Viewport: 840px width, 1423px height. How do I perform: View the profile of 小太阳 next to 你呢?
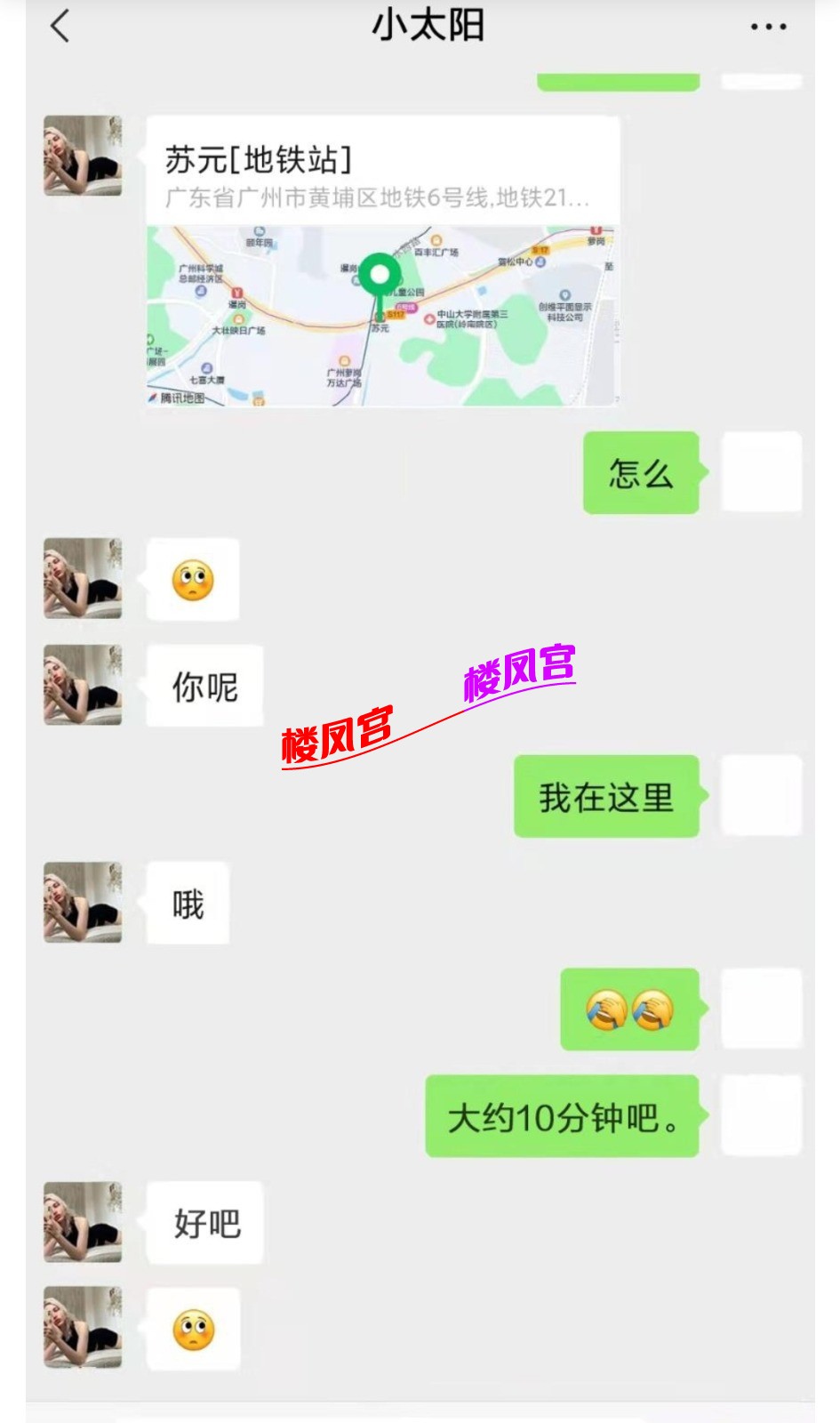click(83, 685)
